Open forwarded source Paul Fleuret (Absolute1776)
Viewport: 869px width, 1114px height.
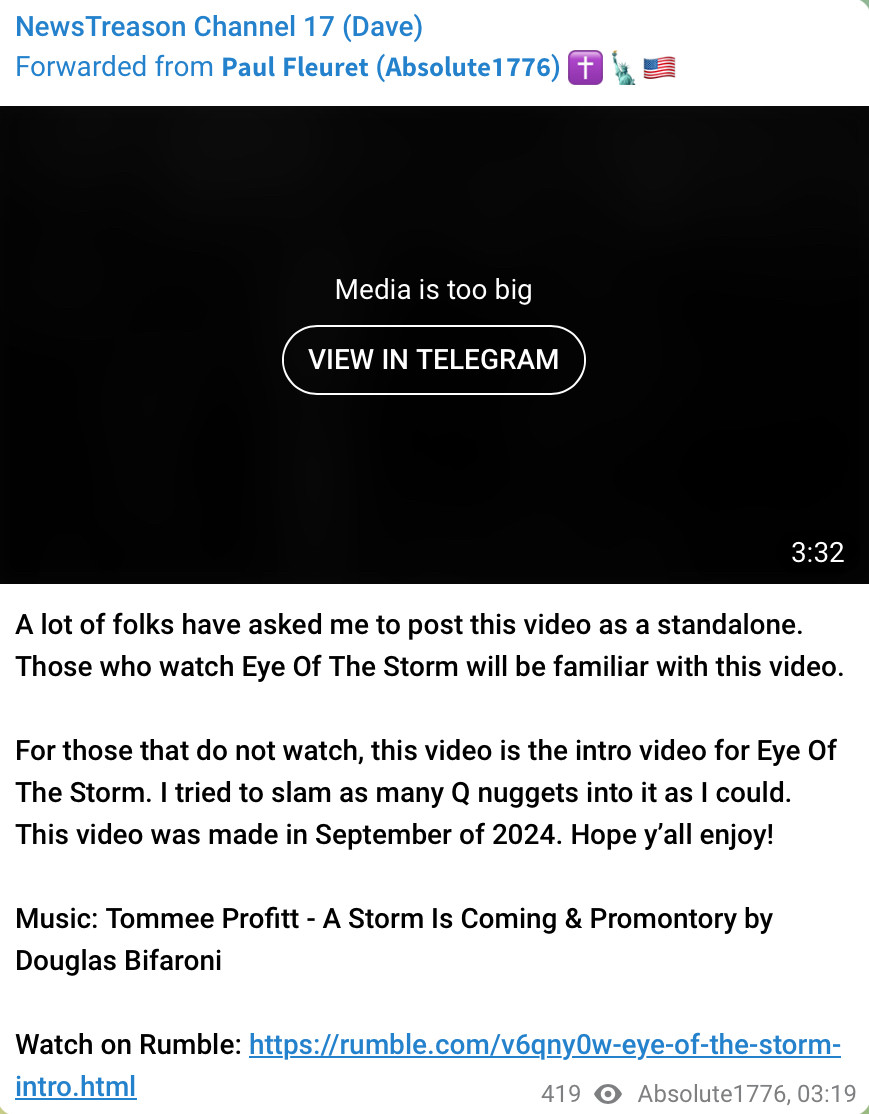click(x=390, y=68)
